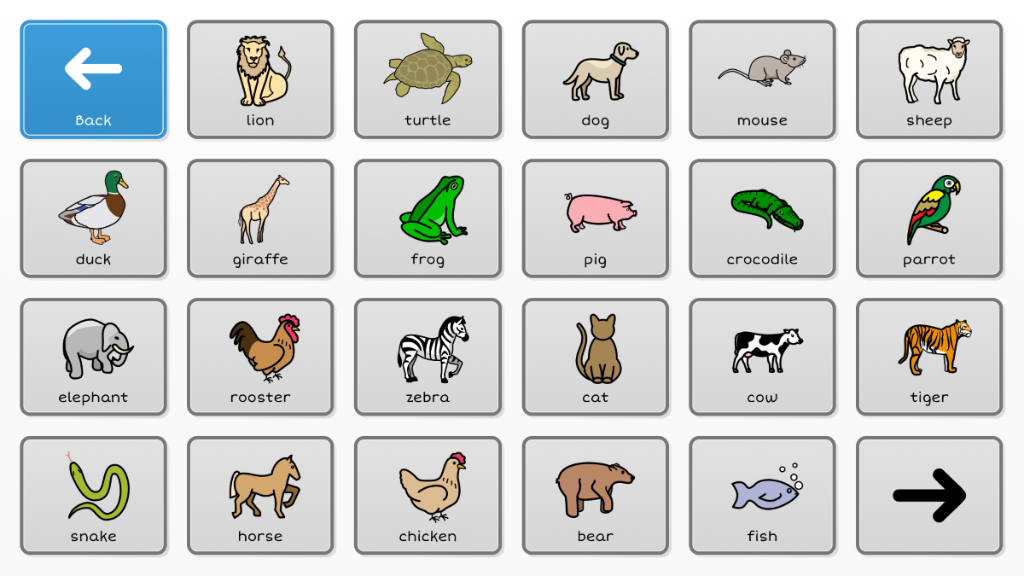Tap the duck card
Screen dimensions: 1024x576
(x=93, y=218)
